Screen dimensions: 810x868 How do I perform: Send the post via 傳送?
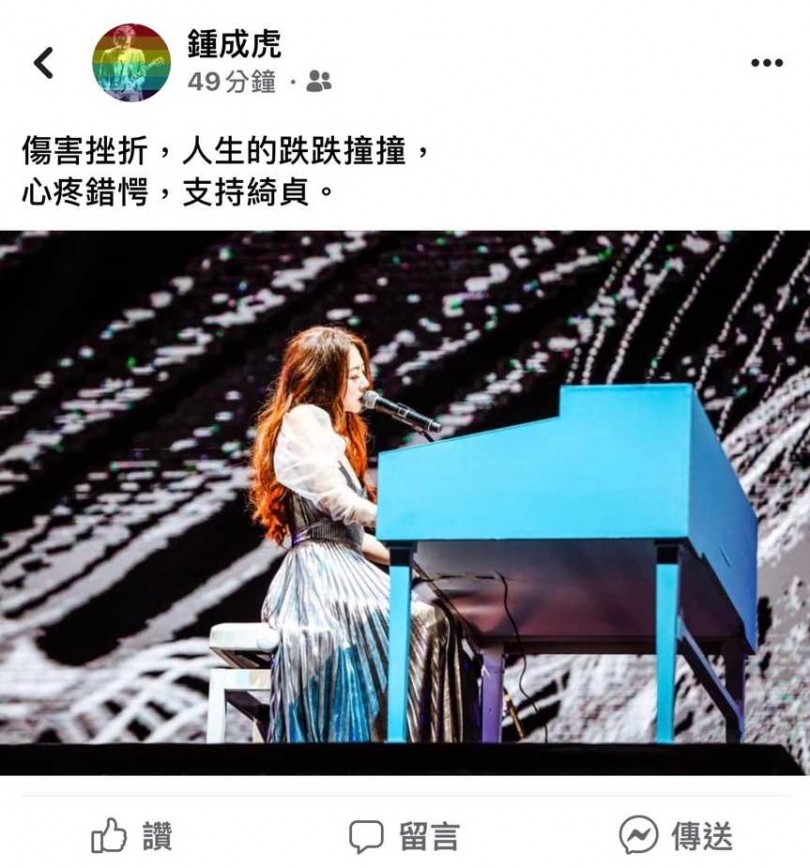[676, 835]
